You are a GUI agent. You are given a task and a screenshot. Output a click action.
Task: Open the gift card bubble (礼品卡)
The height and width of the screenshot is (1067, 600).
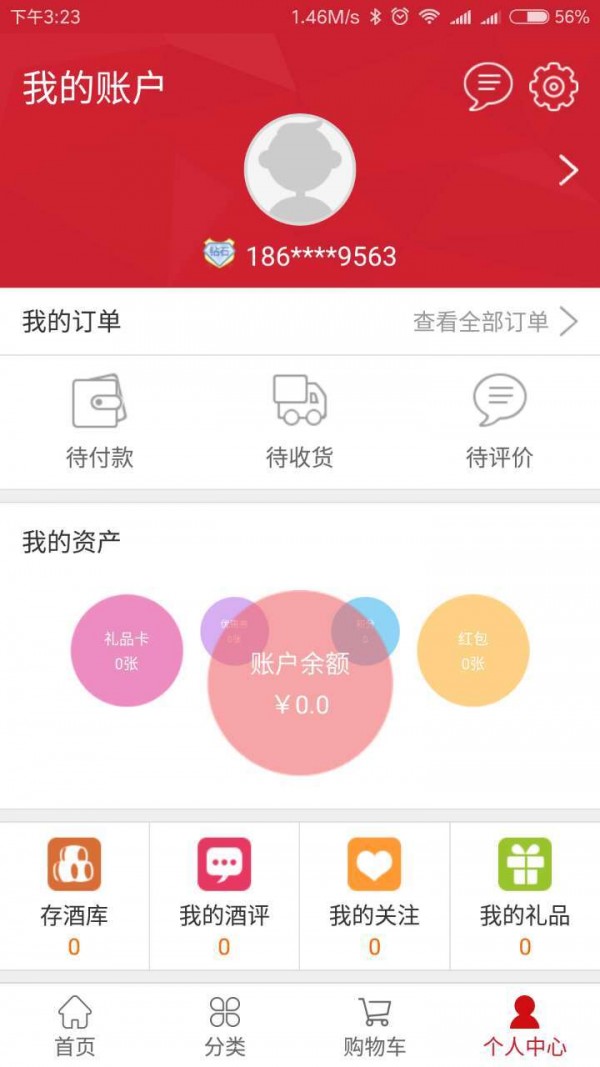(126, 650)
